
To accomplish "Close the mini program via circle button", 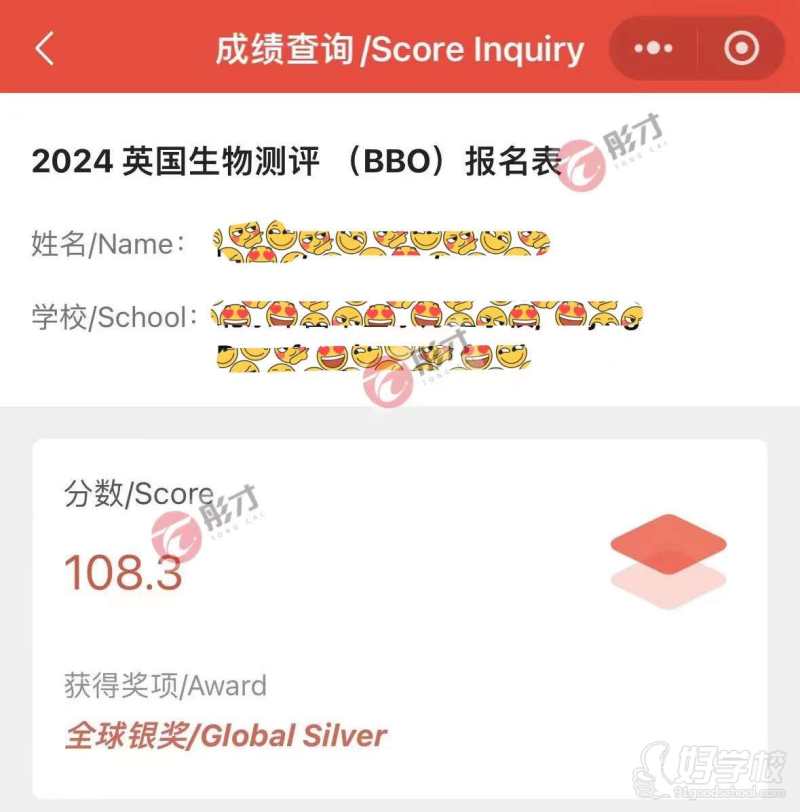I will (x=741, y=48).
